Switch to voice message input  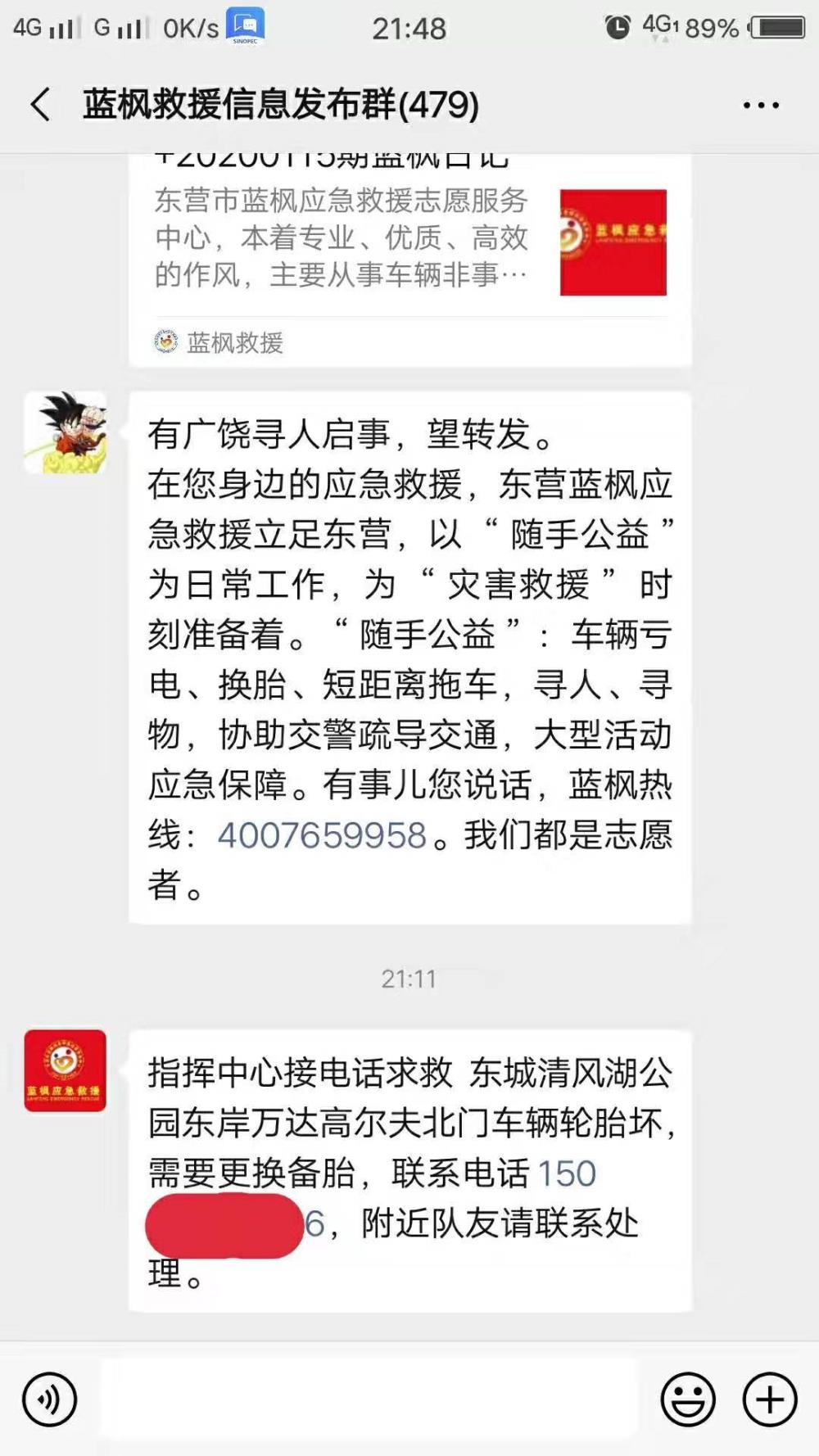coord(50,1399)
